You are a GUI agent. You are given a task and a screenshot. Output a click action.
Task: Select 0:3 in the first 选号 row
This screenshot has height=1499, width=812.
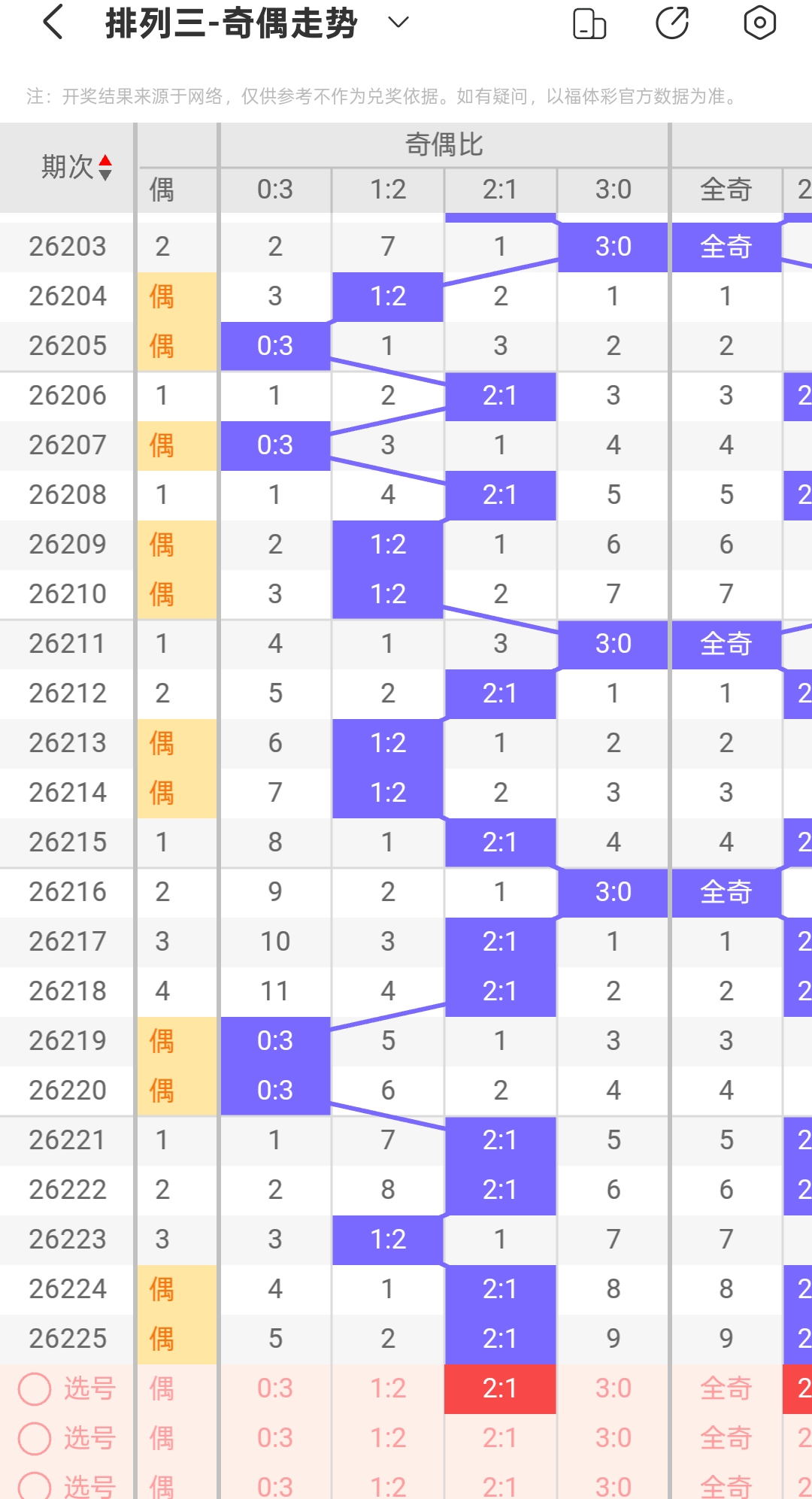275,1388
